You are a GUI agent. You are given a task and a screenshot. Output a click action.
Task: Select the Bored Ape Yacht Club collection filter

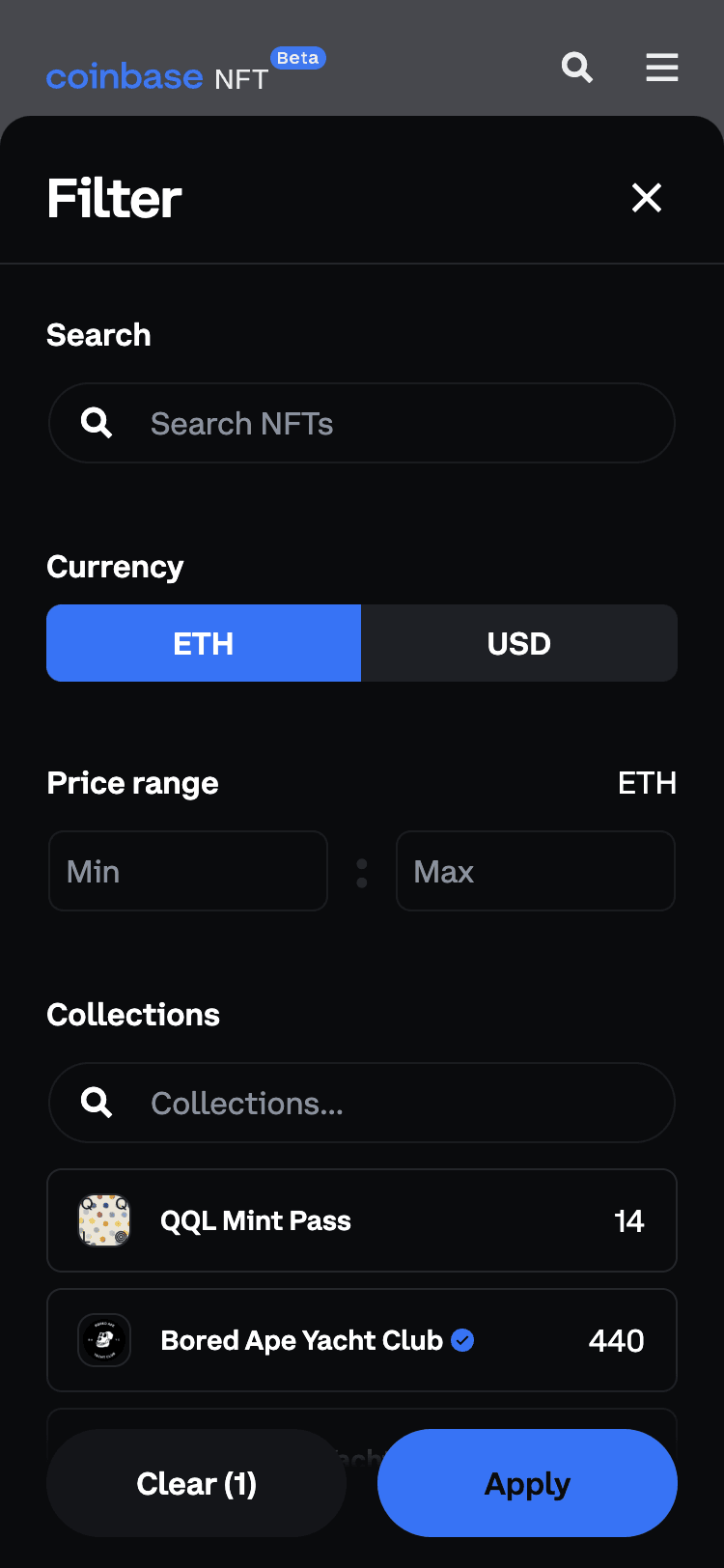[x=362, y=1340]
